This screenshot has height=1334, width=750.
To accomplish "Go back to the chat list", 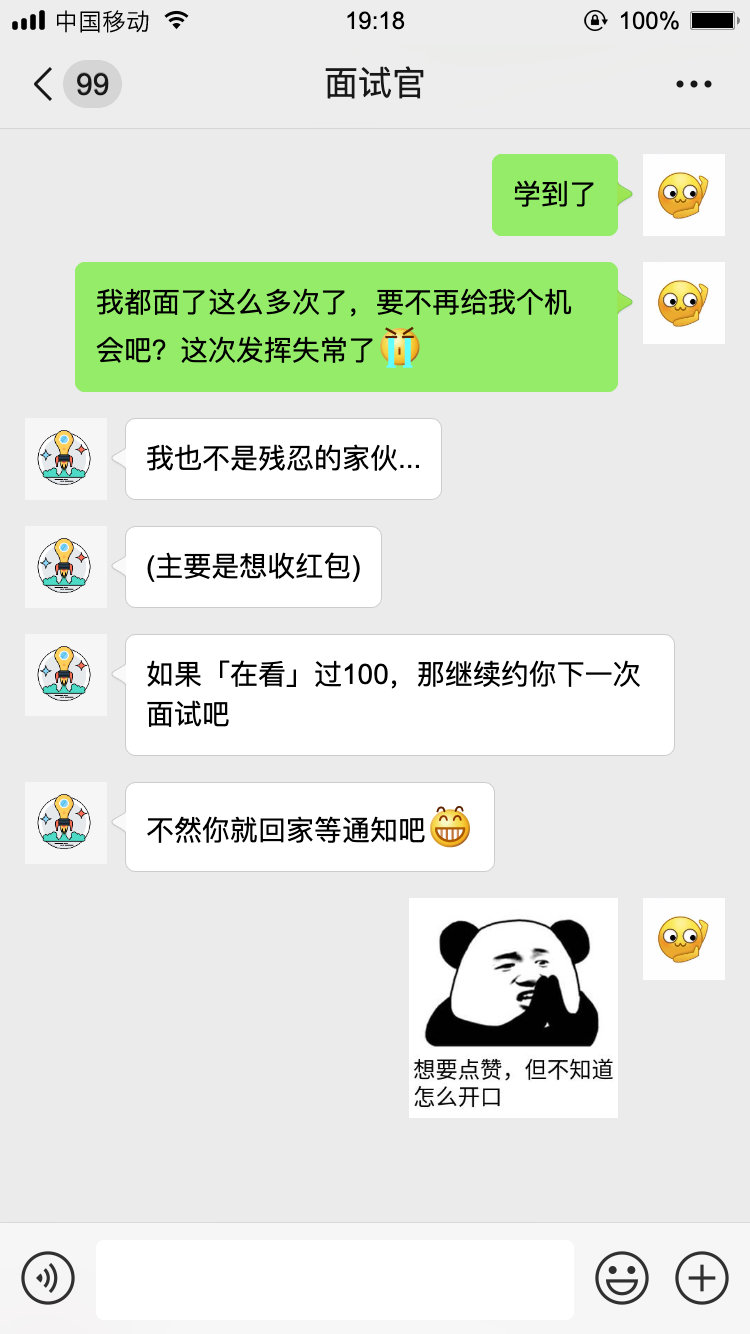I will (x=44, y=84).
